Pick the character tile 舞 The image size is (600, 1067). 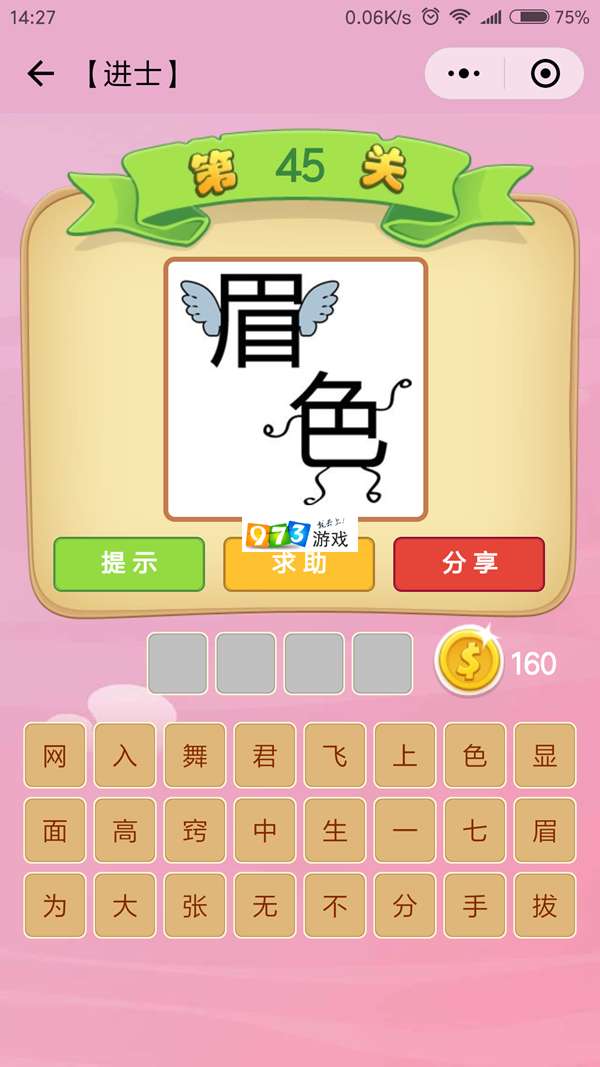195,756
